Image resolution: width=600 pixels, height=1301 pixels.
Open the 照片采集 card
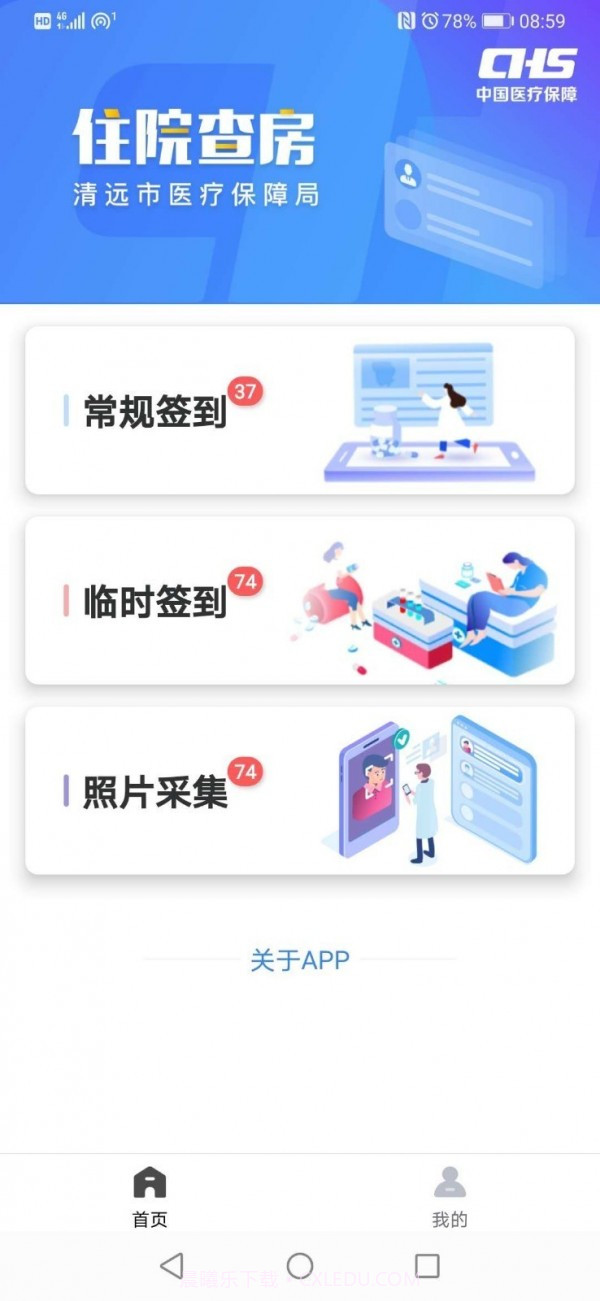click(x=299, y=790)
